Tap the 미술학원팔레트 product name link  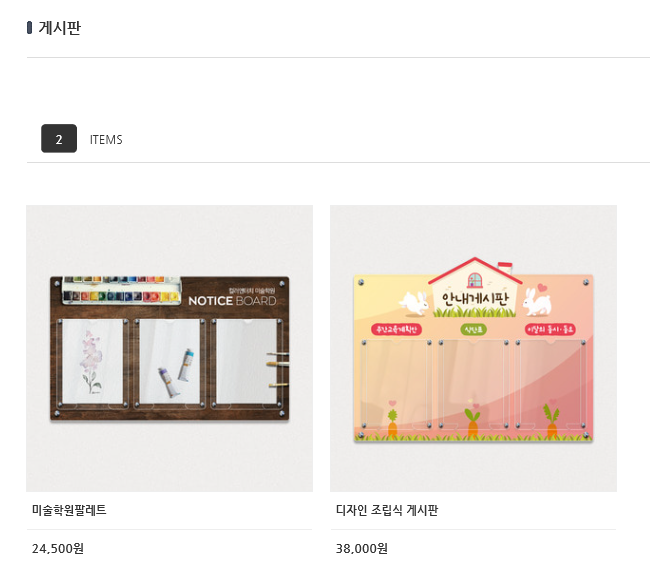tap(69, 510)
